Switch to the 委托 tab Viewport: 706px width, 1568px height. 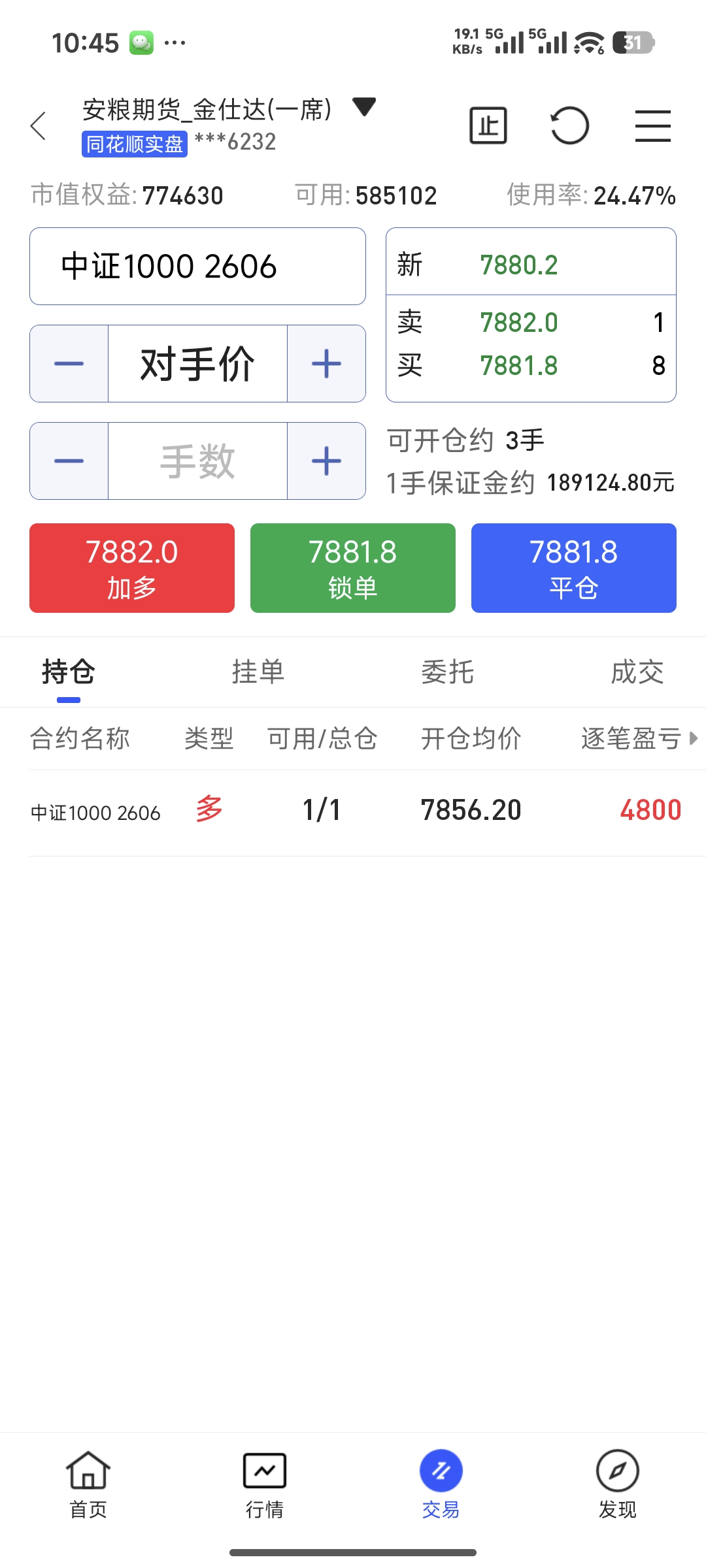coord(448,672)
